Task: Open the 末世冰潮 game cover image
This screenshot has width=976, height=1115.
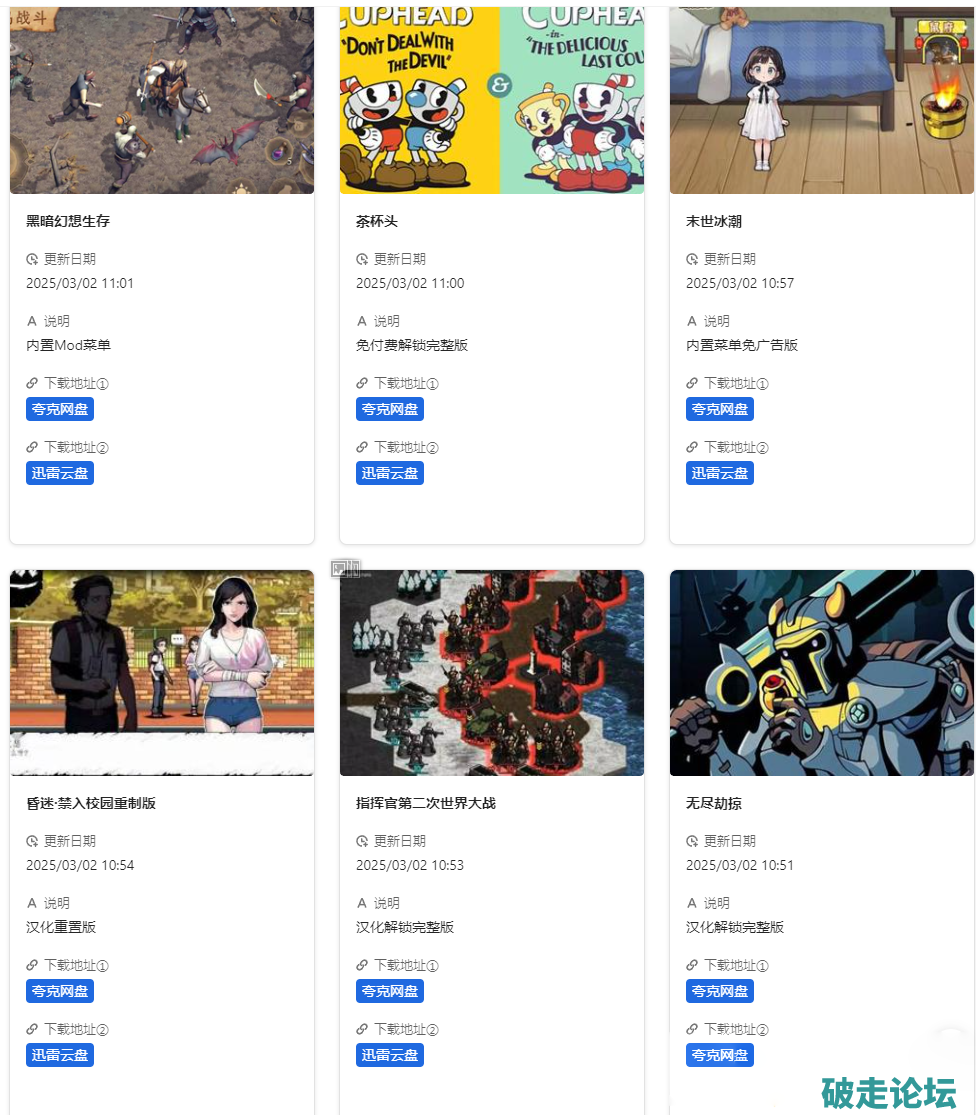Action: click(x=822, y=100)
